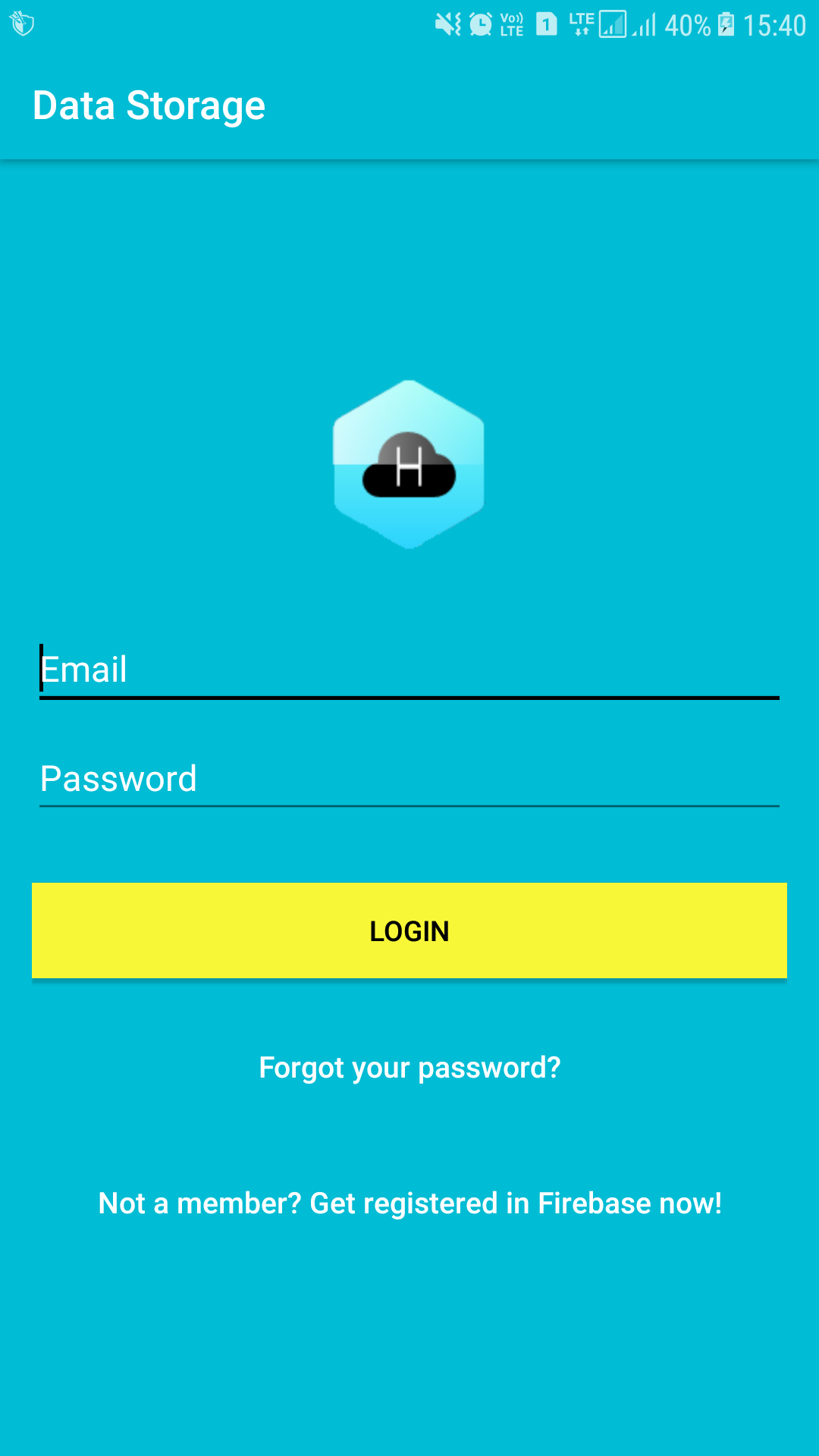Tap the cloud storage app logo

[408, 464]
